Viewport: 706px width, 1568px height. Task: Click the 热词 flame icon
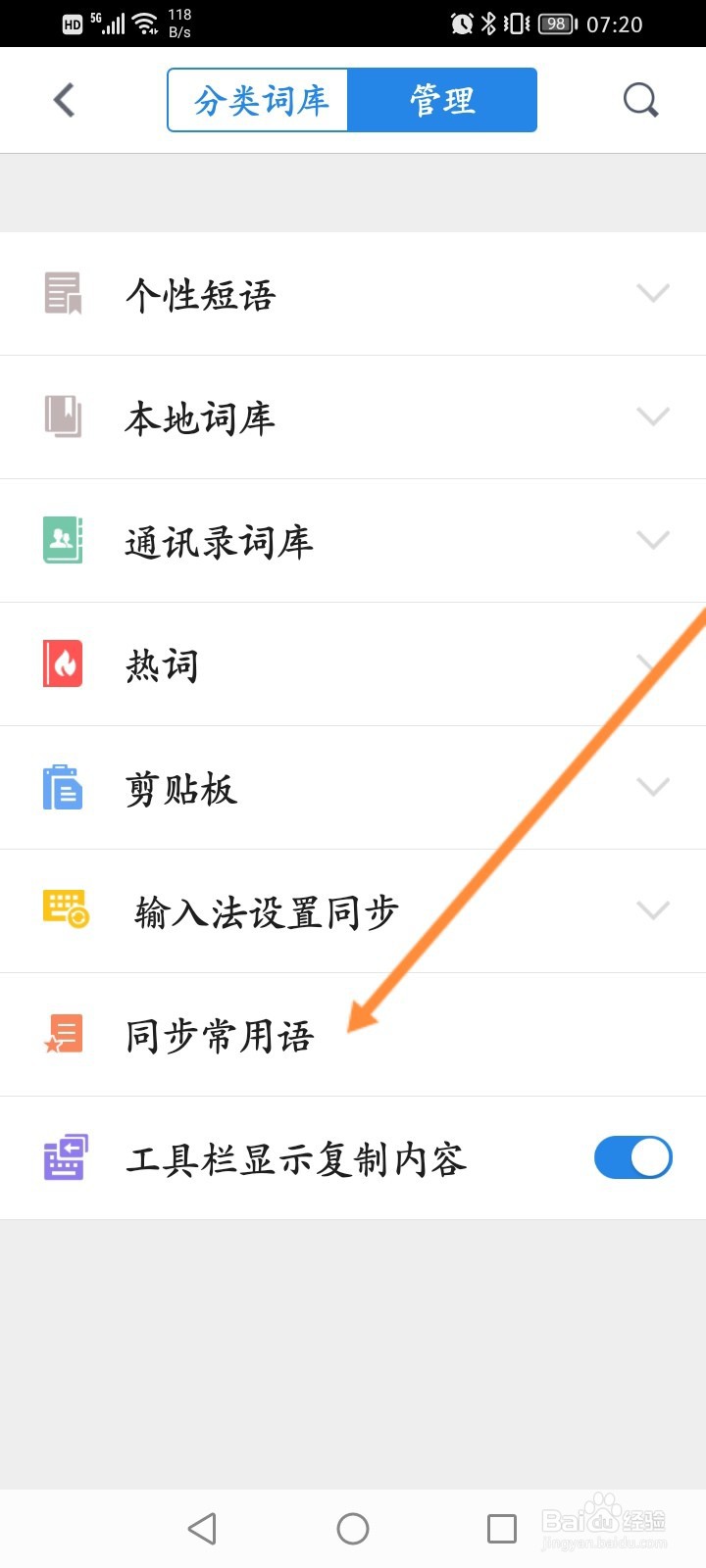coord(63,663)
